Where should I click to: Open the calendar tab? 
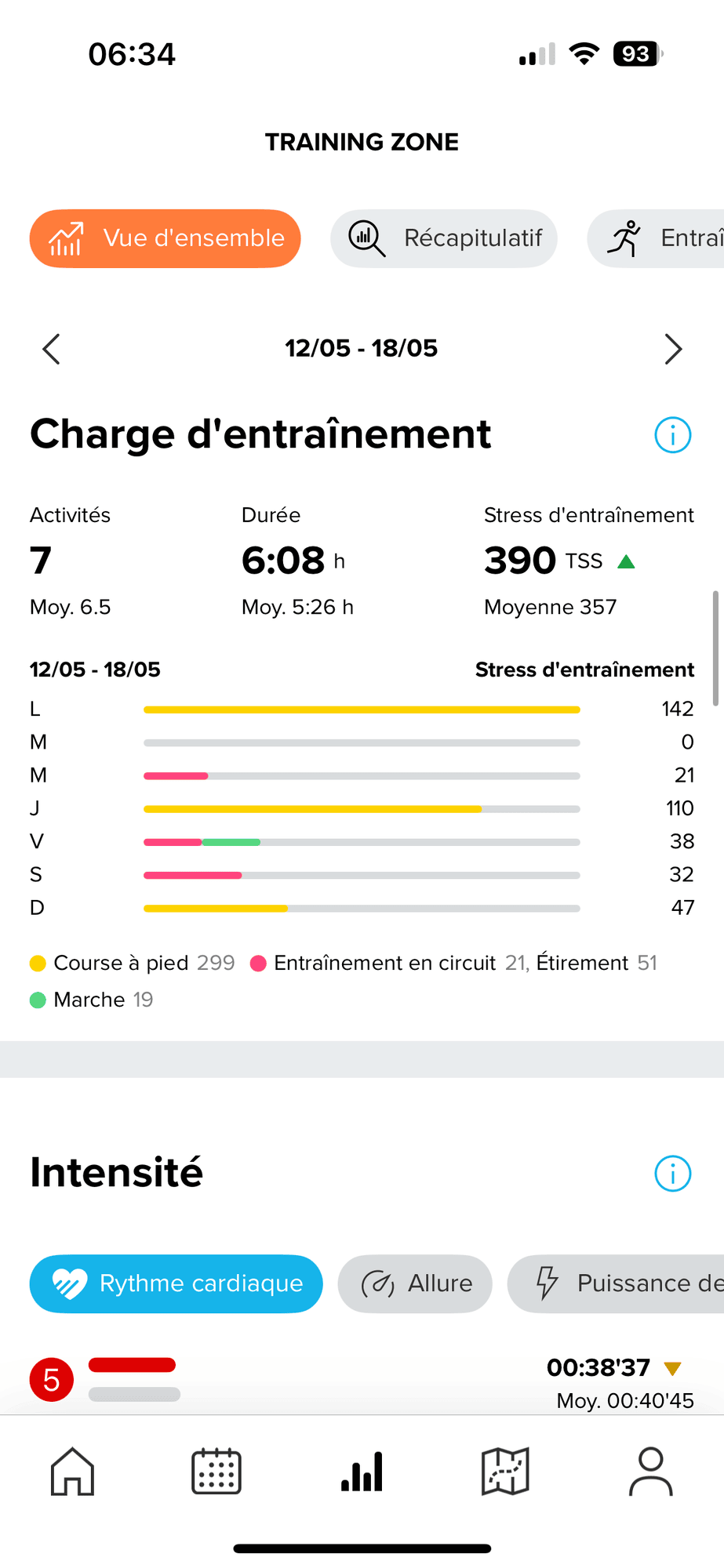click(216, 1472)
